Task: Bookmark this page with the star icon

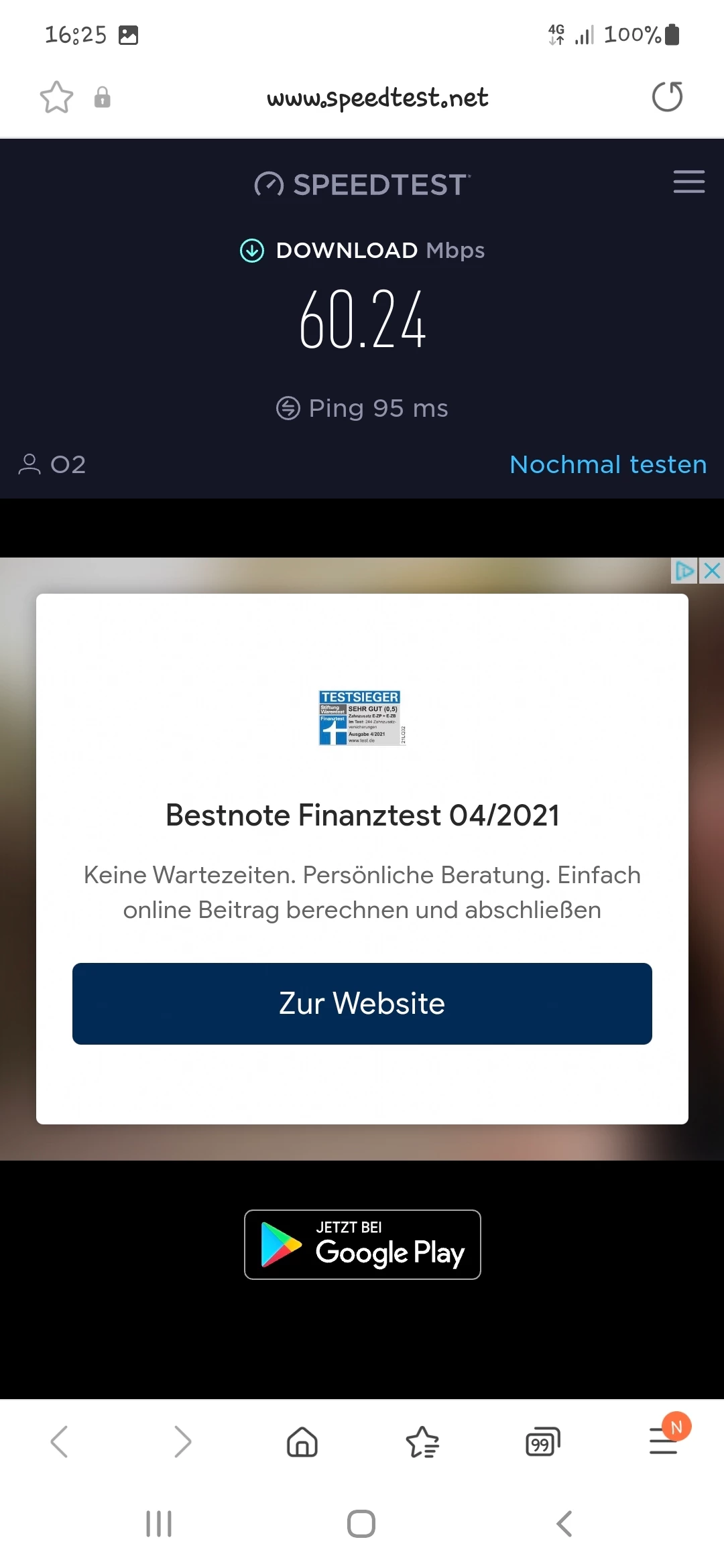Action: [56, 98]
